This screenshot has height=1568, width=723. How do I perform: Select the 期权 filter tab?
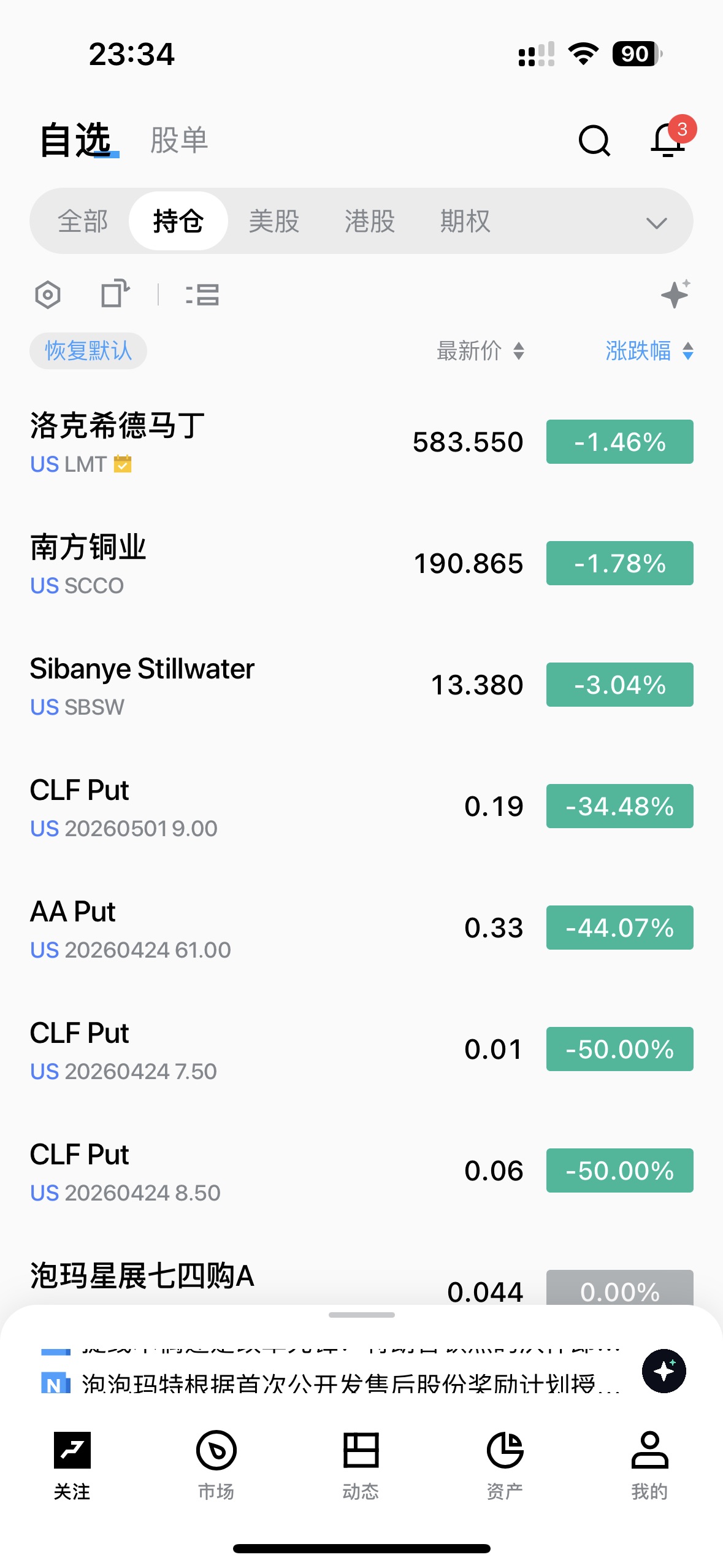[465, 221]
